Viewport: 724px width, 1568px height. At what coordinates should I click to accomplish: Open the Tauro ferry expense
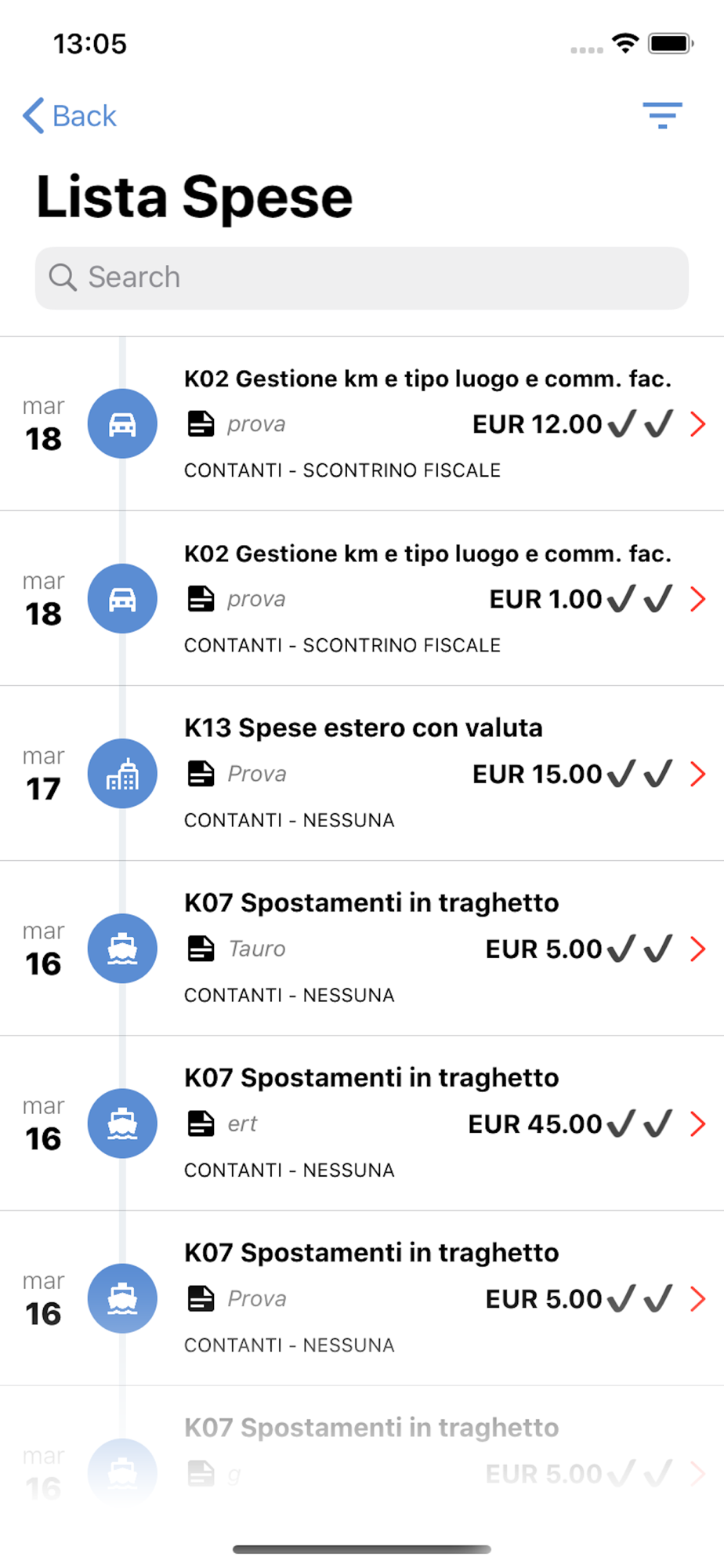[x=362, y=949]
